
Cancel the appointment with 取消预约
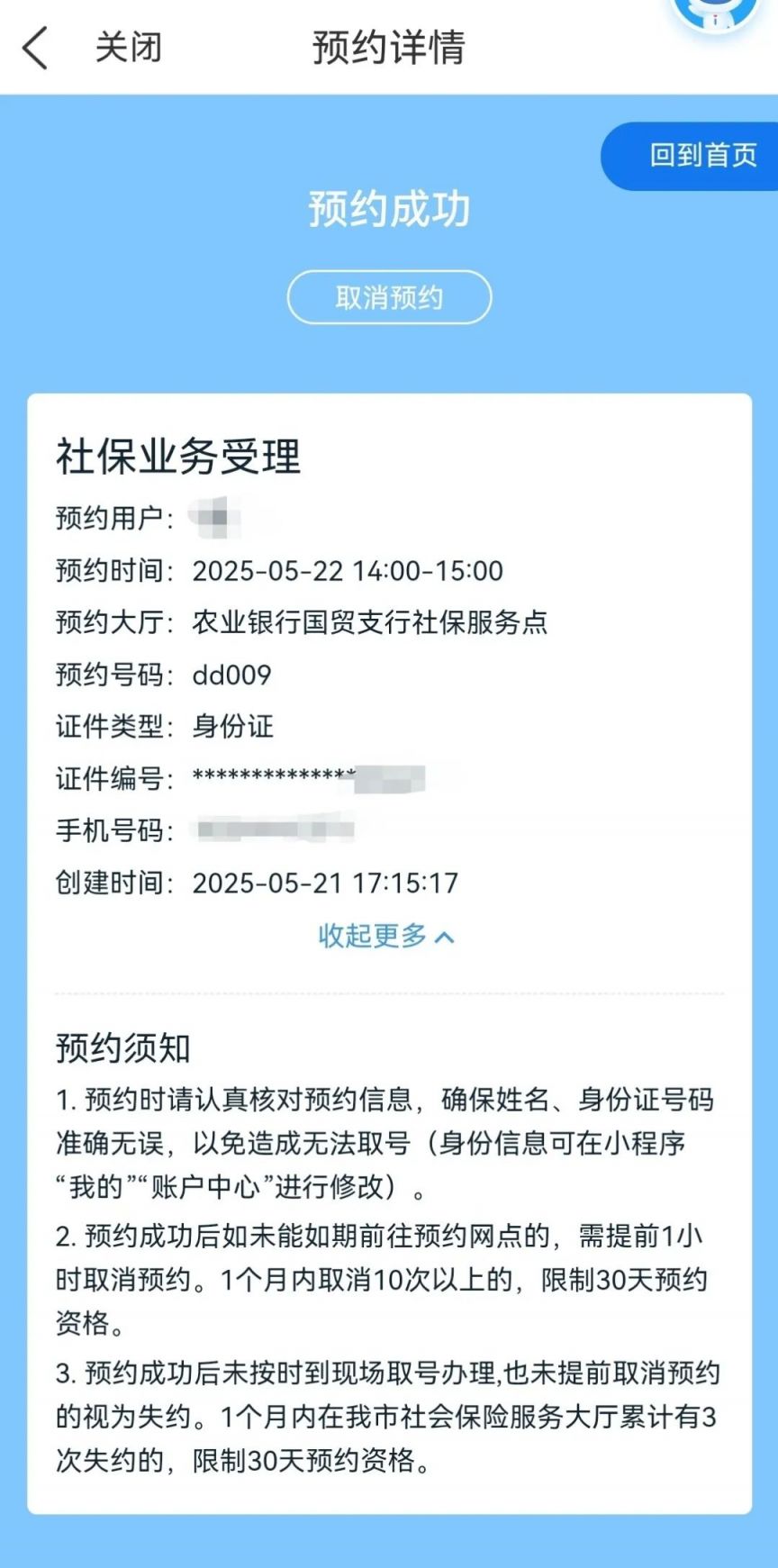[x=389, y=297]
